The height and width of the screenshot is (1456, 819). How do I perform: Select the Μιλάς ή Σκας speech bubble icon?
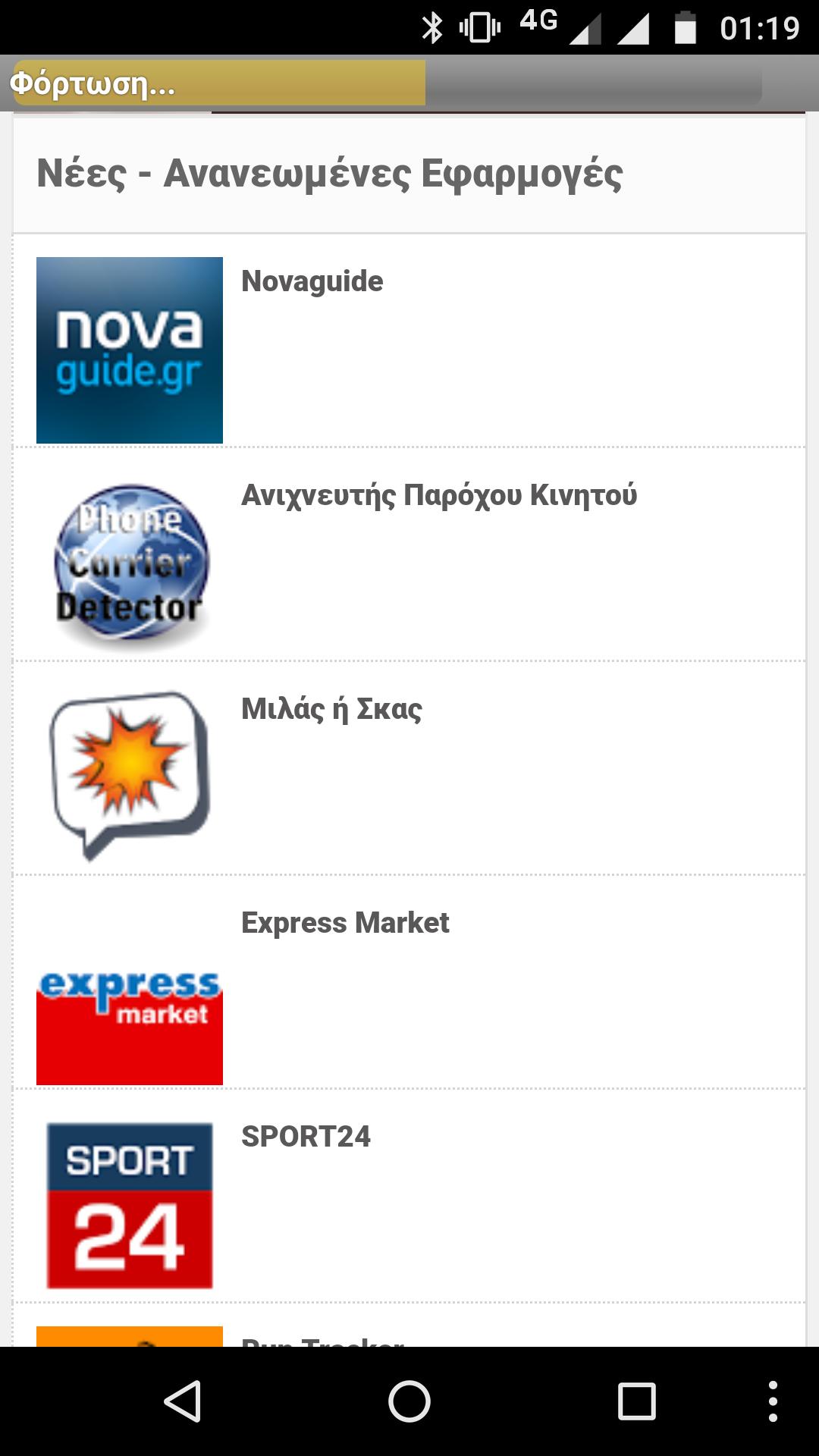click(129, 773)
